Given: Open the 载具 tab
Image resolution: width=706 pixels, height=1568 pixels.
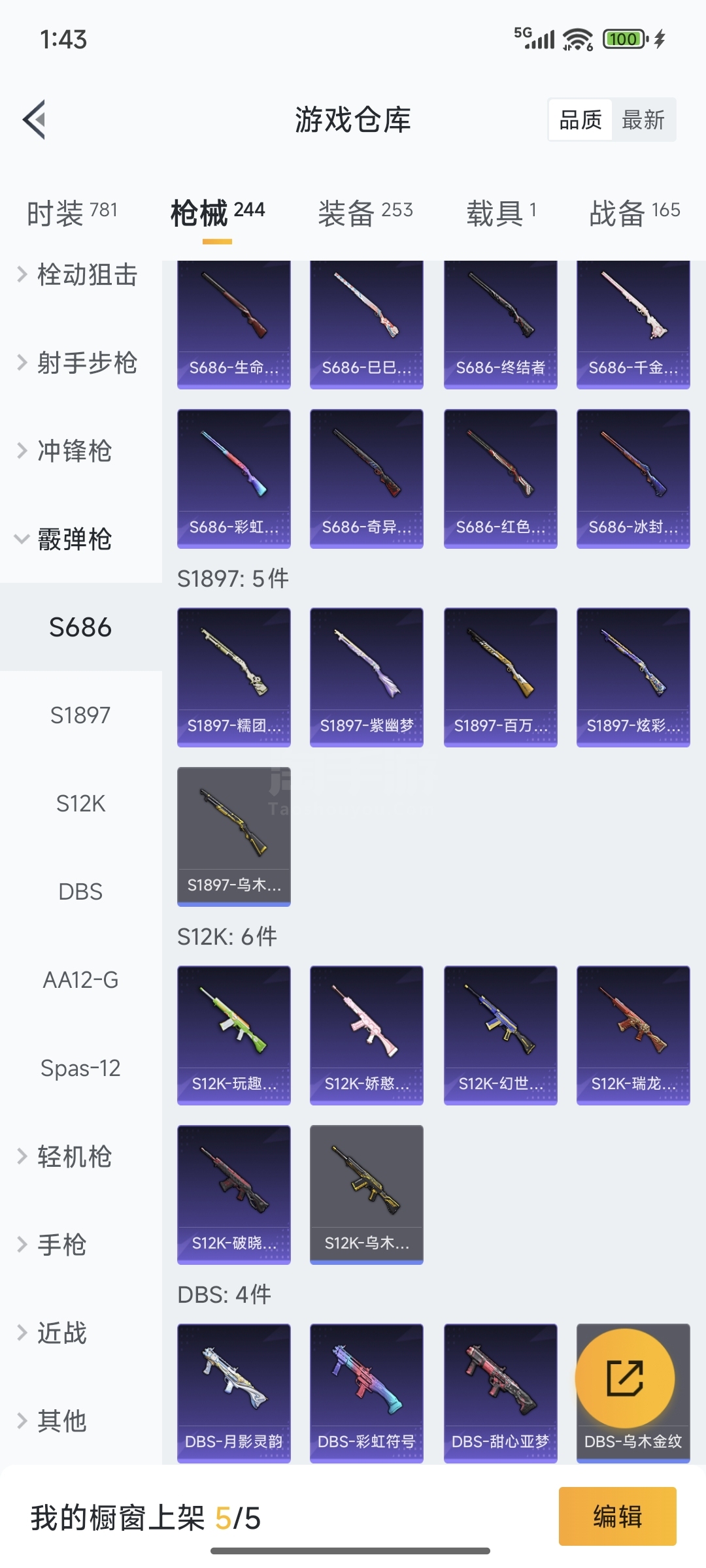Looking at the screenshot, I should pos(501,213).
